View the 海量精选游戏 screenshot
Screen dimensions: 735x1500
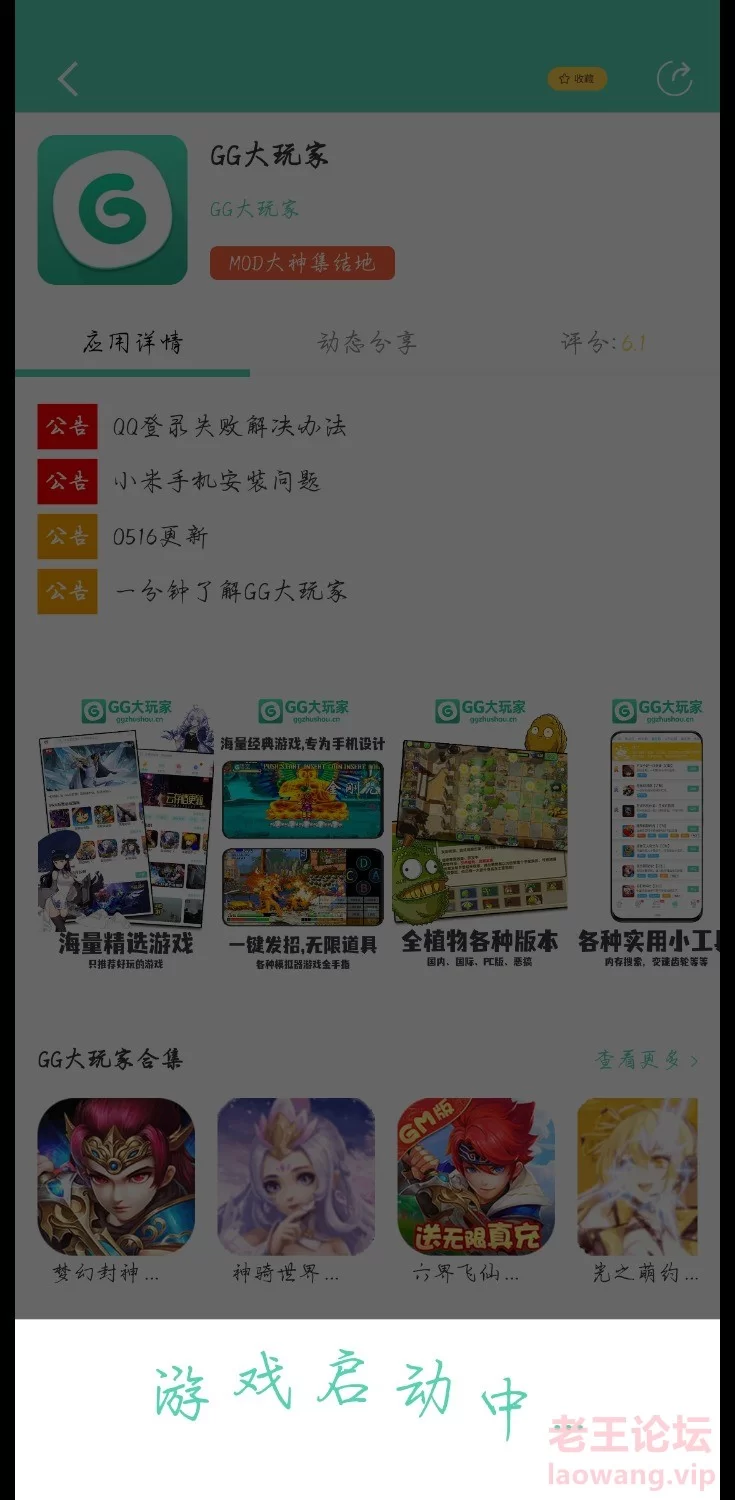pos(126,835)
